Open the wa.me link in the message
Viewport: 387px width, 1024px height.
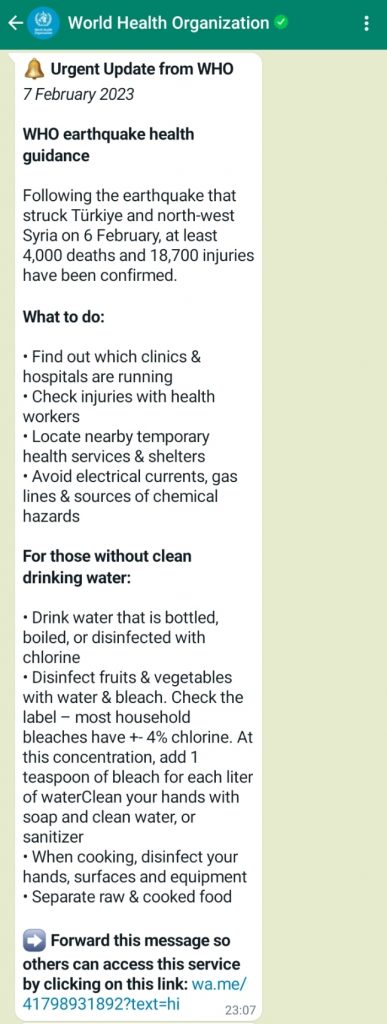[x=135, y=994]
